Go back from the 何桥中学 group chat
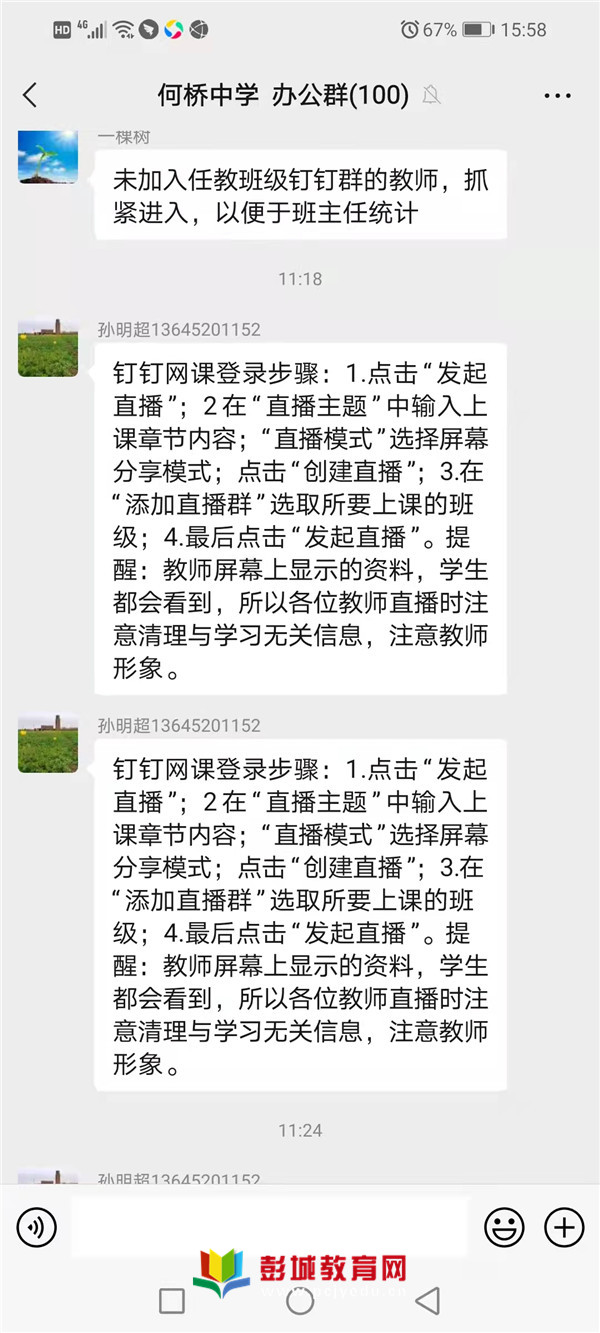This screenshot has width=600, height=1333. tap(30, 95)
